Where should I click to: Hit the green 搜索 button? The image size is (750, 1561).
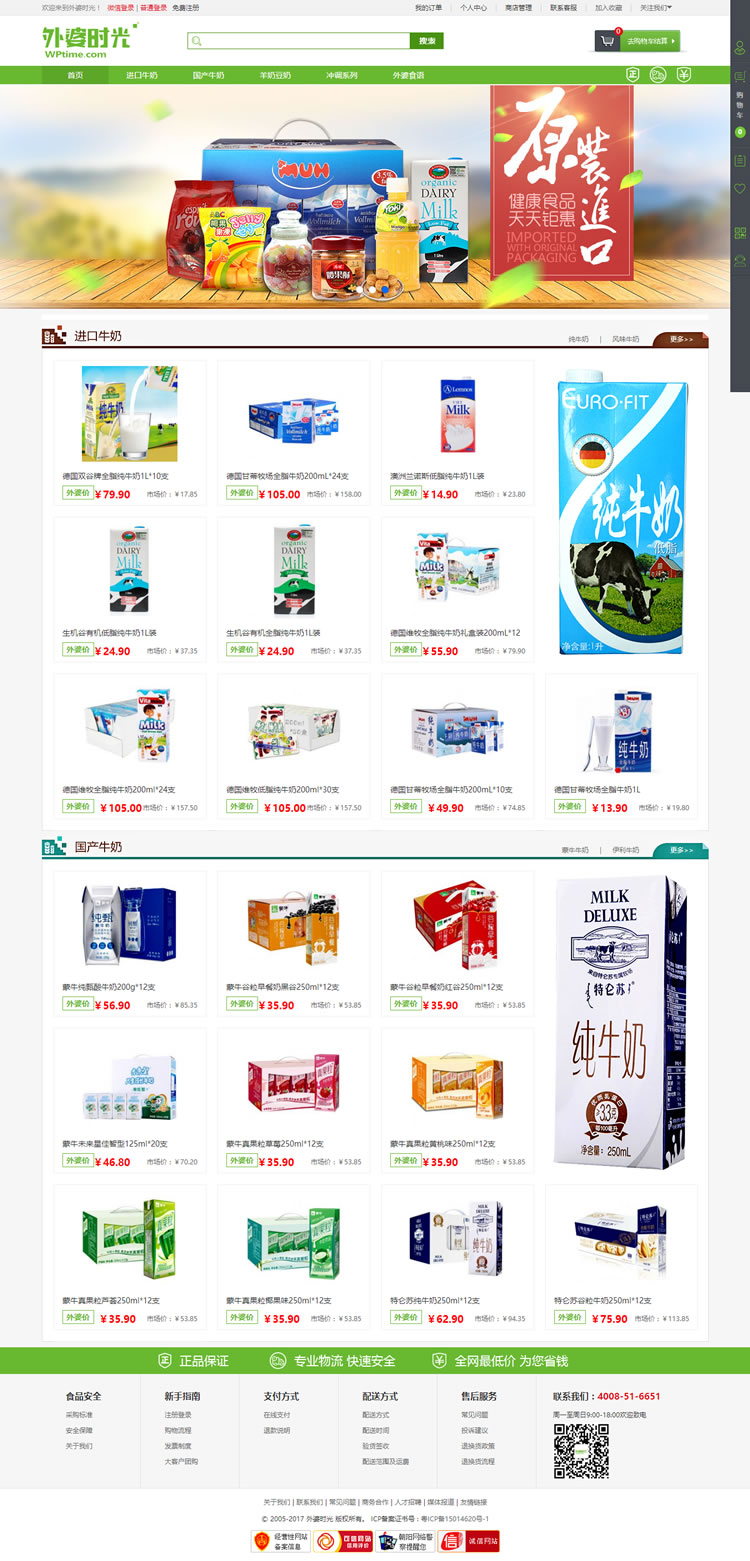click(427, 41)
